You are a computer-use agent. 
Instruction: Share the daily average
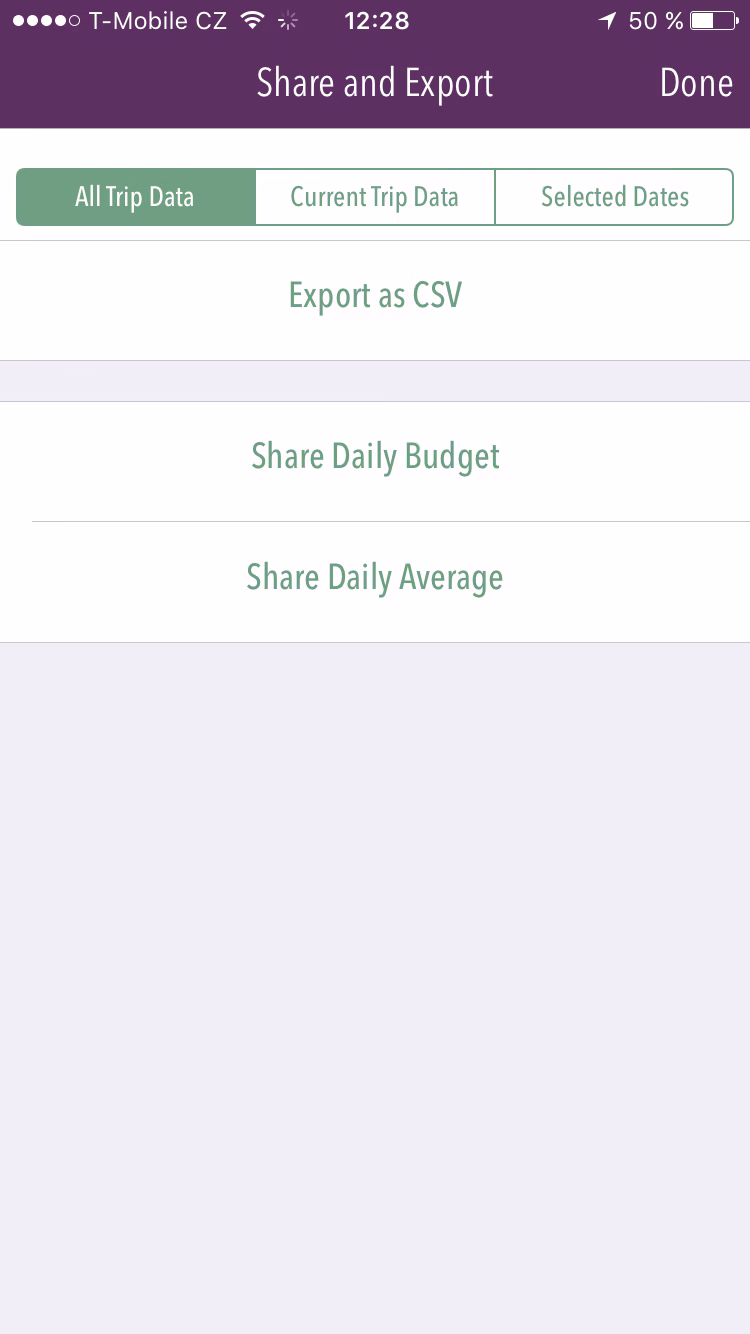375,578
